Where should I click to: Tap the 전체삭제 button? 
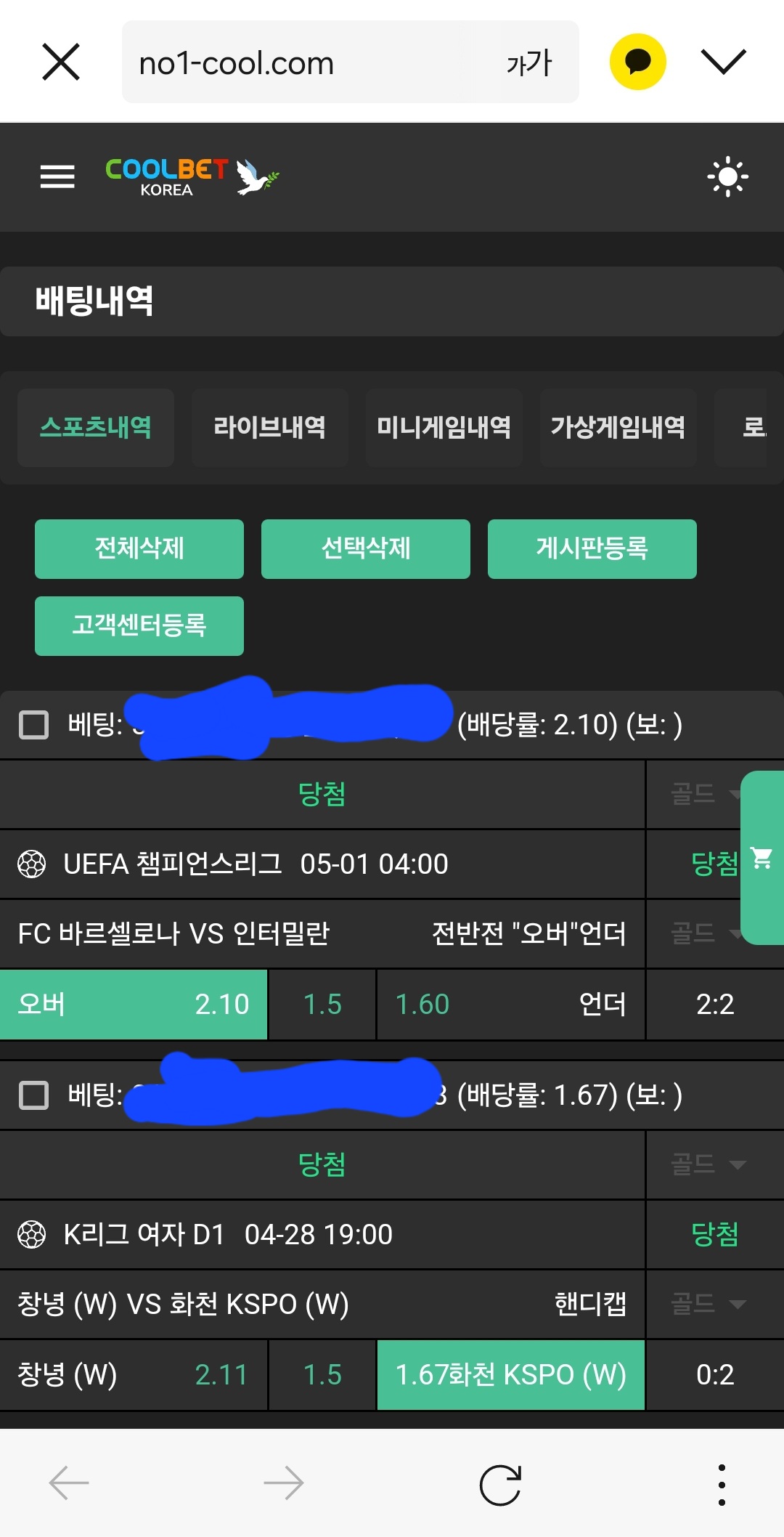pos(139,548)
